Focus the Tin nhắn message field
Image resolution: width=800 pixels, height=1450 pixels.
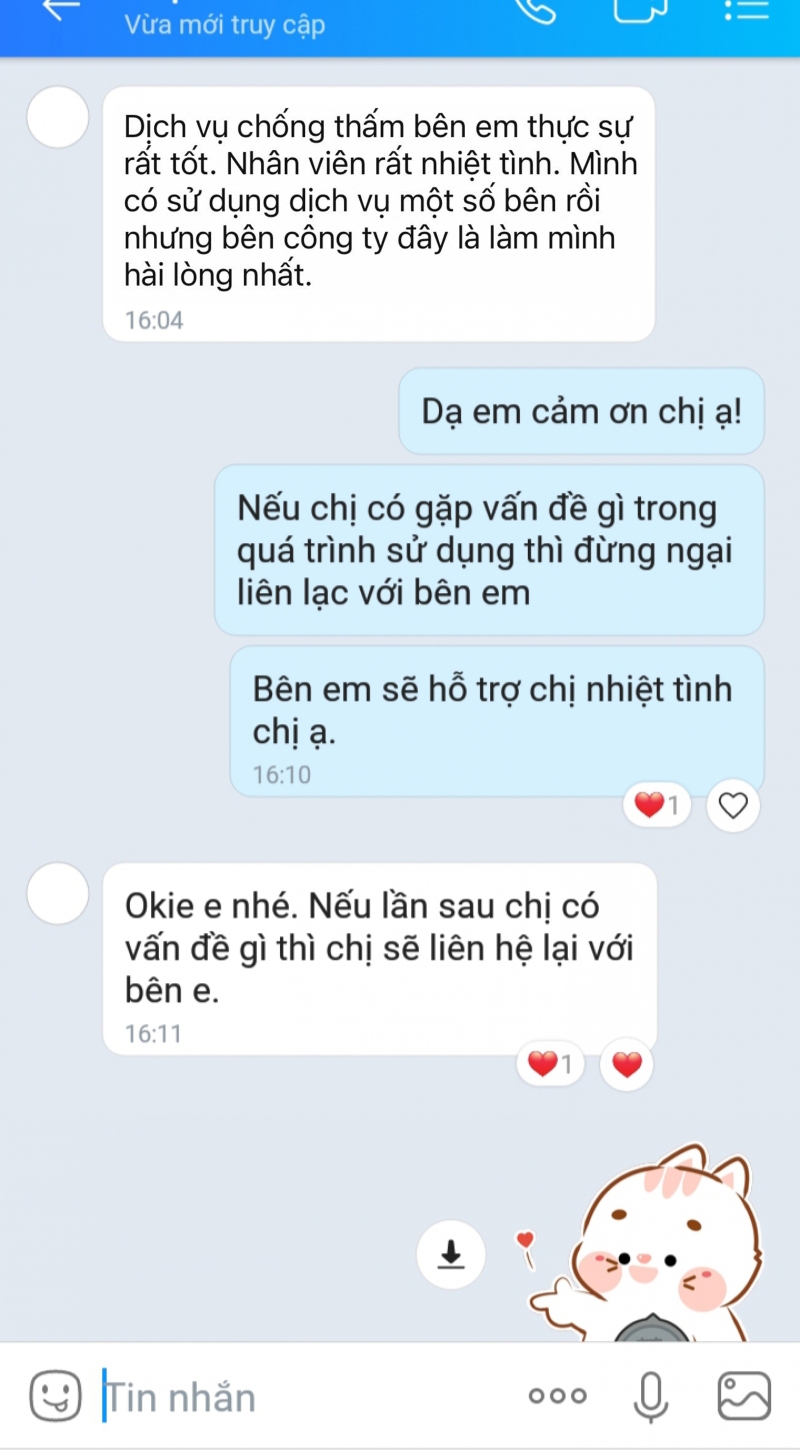300,1396
